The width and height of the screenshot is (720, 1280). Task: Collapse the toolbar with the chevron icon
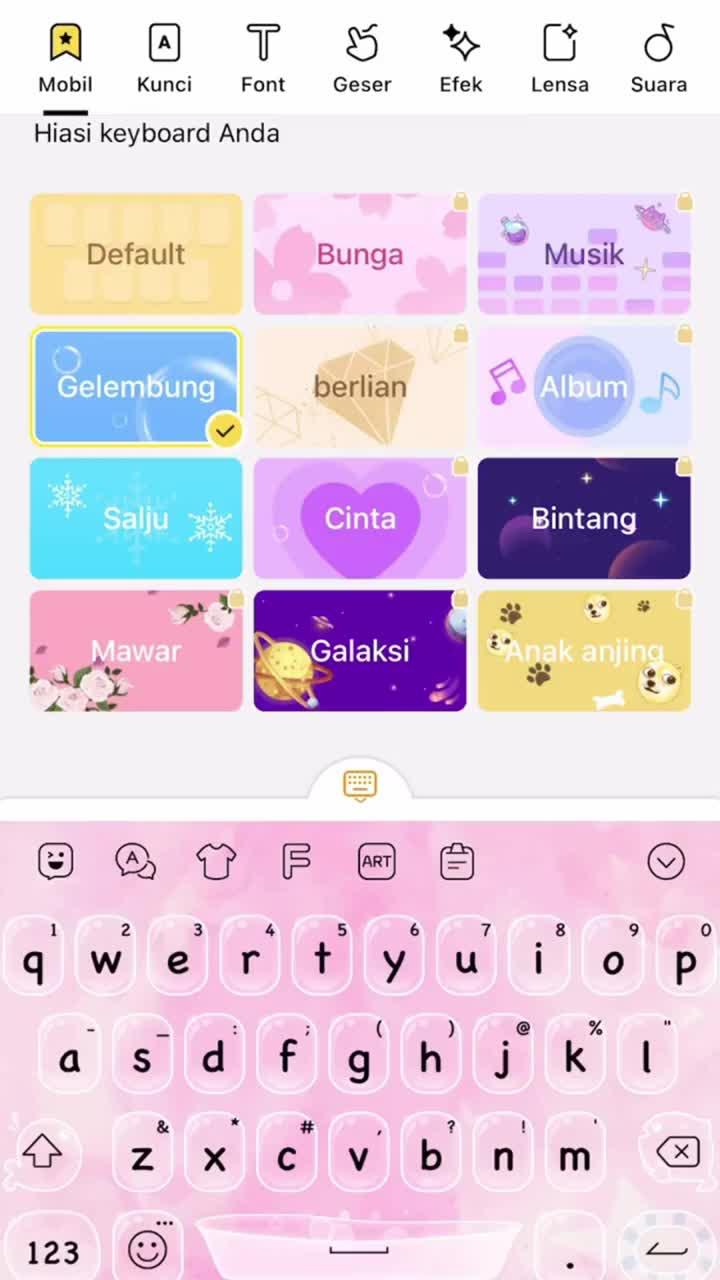tap(666, 861)
